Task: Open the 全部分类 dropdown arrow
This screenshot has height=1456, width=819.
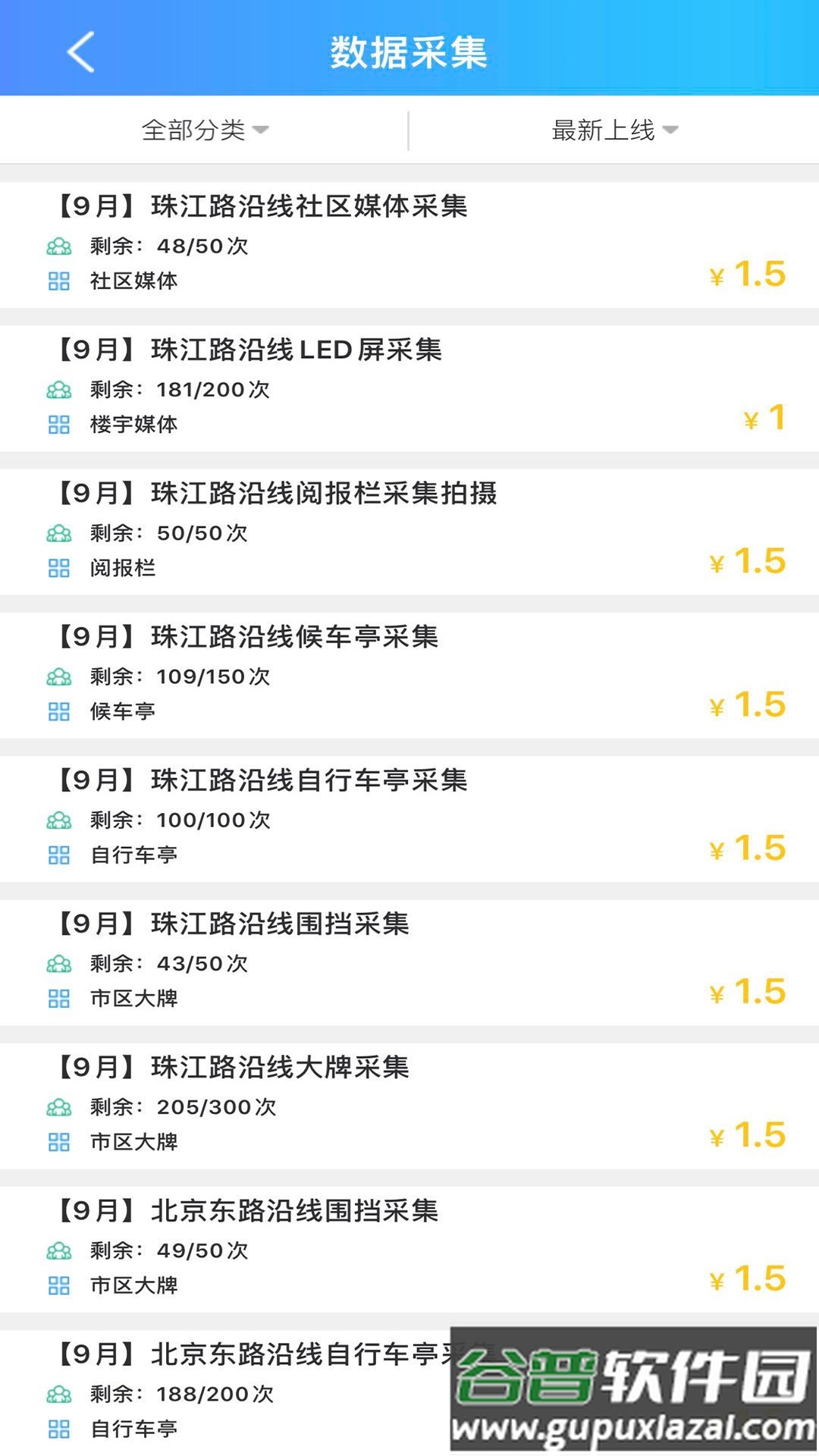Action: click(261, 130)
